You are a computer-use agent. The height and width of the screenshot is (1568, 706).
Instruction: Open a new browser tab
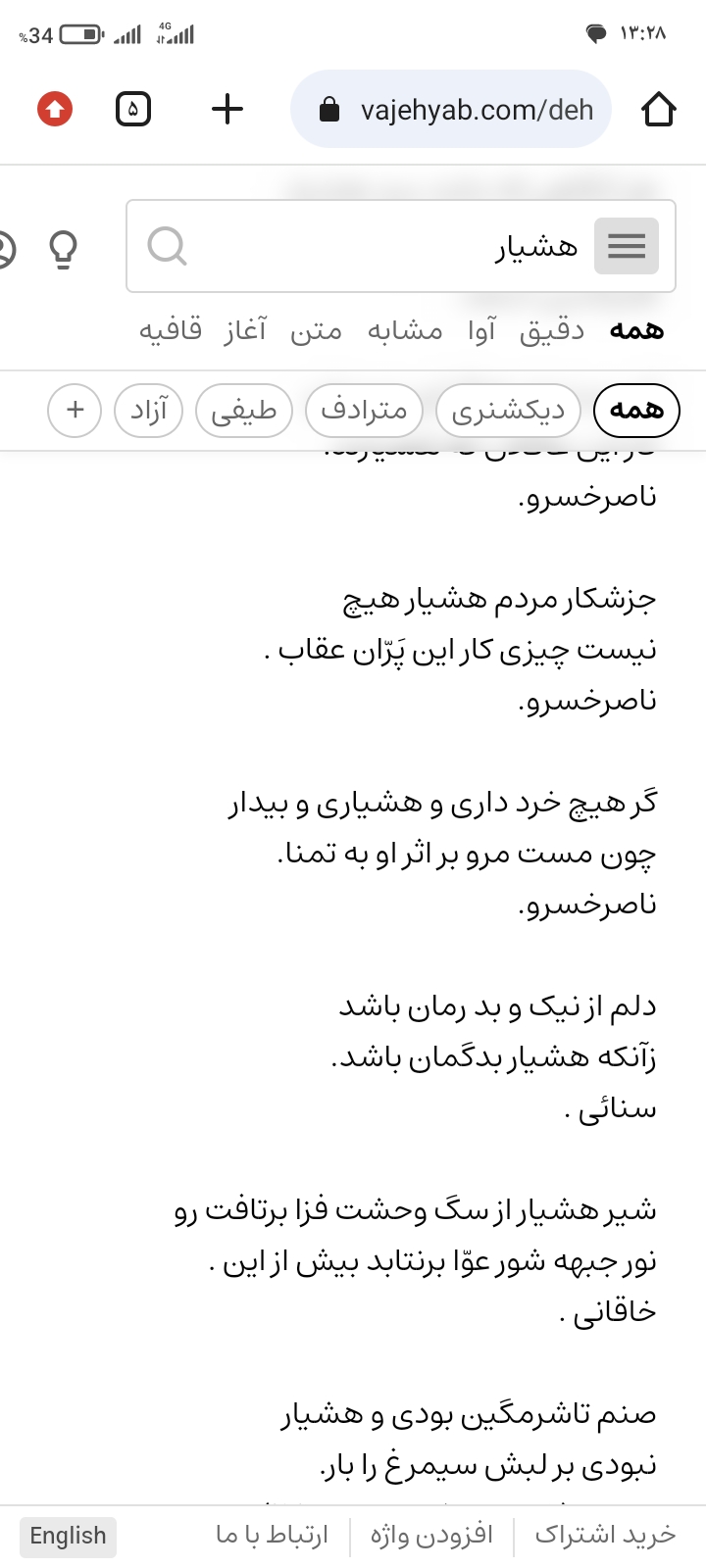point(227,109)
